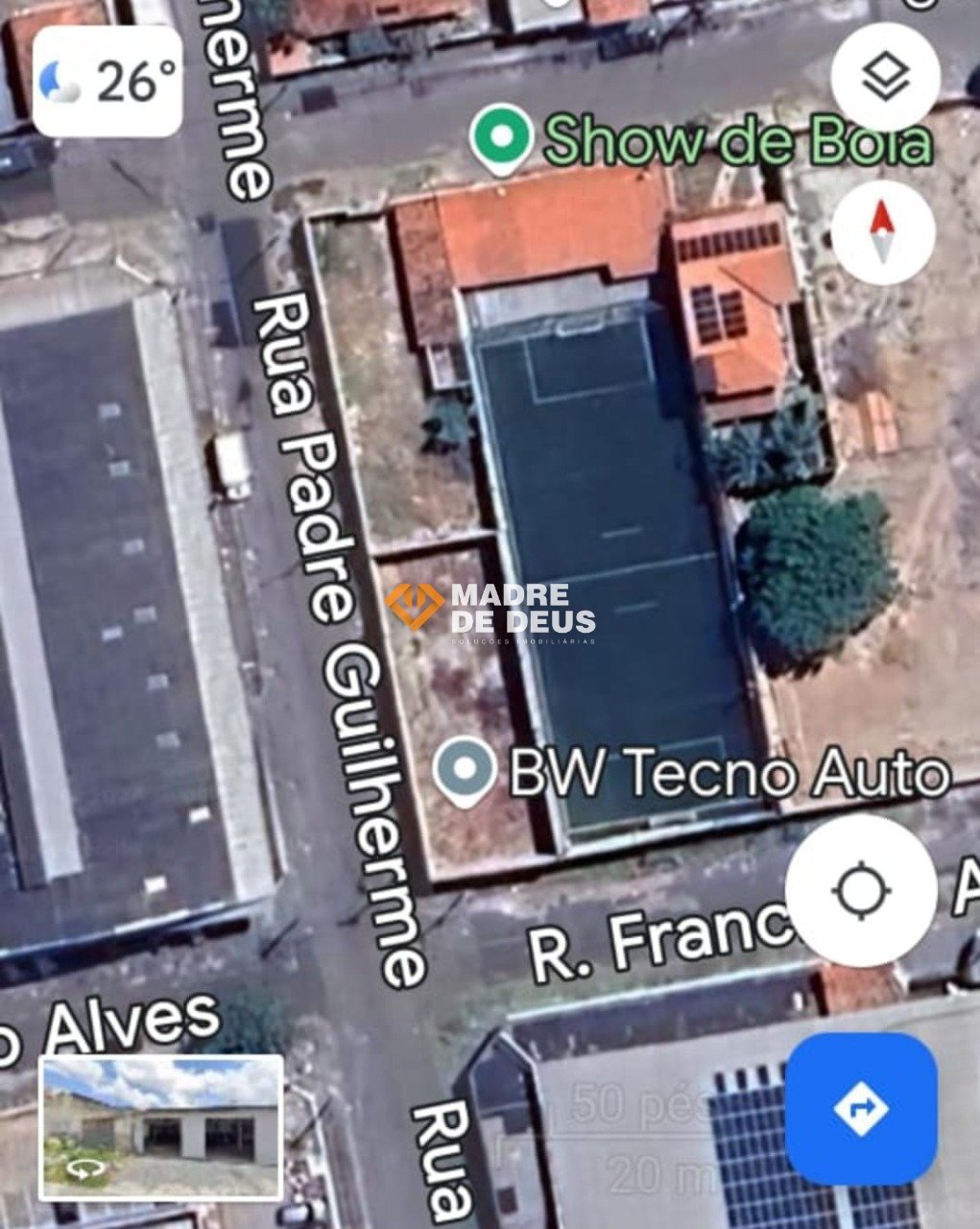Viewport: 980px width, 1229px height.
Task: Open the map layers selector
Action: [884, 78]
